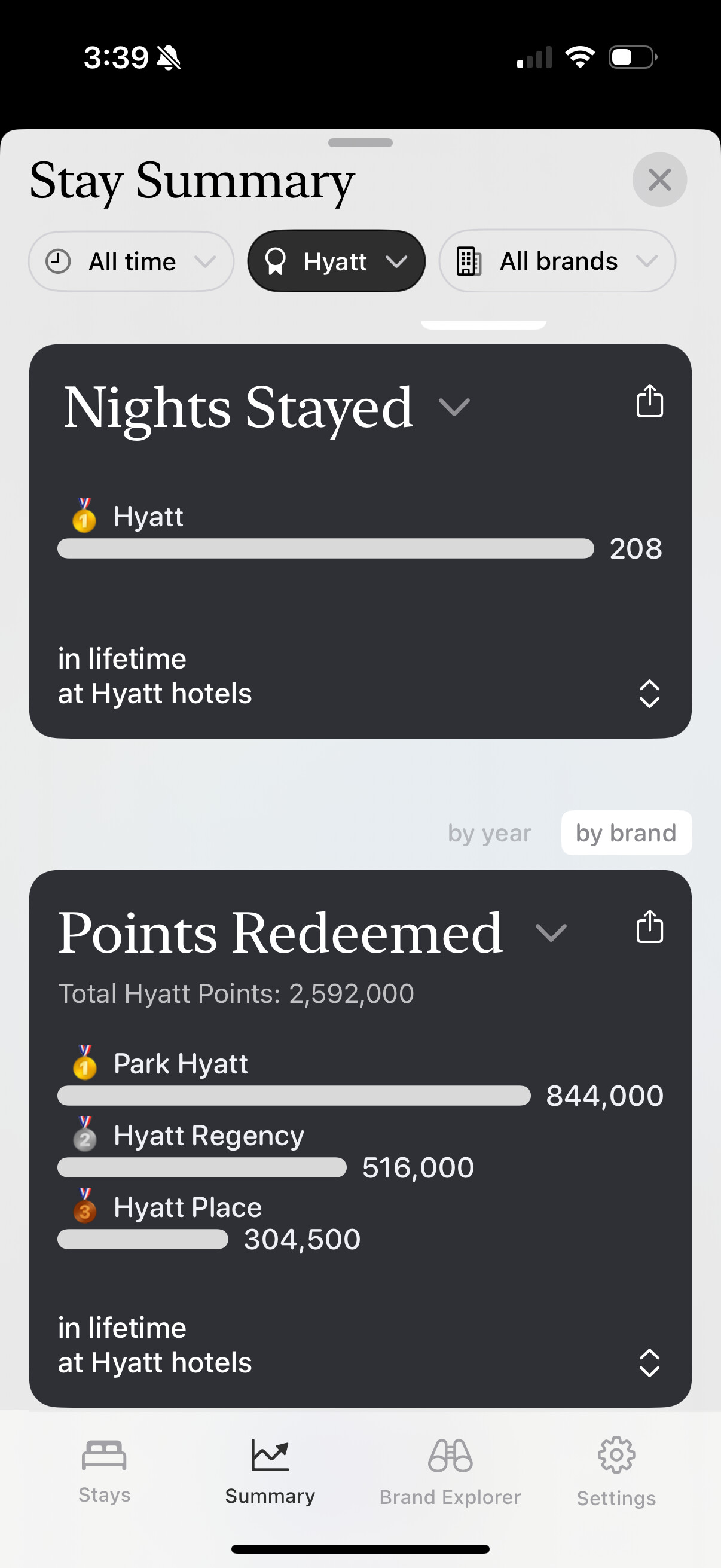Select the Summary tab
The height and width of the screenshot is (1568, 721).
pyautogui.click(x=270, y=1472)
